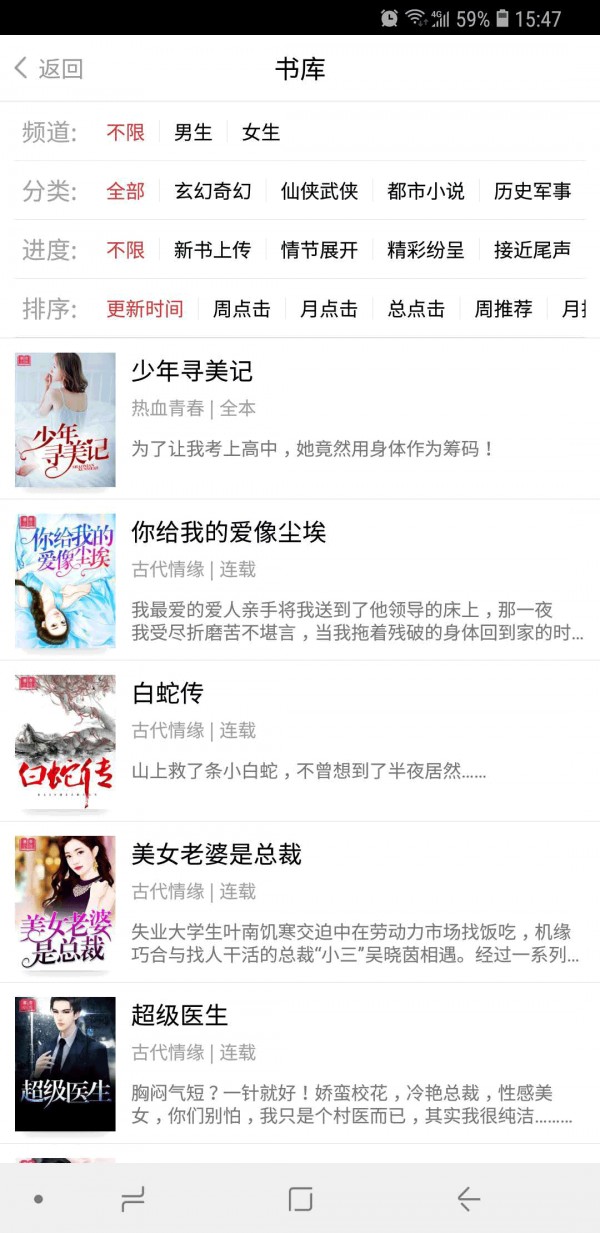Filter progress by 新书上传
600x1233 pixels.
pos(213,250)
